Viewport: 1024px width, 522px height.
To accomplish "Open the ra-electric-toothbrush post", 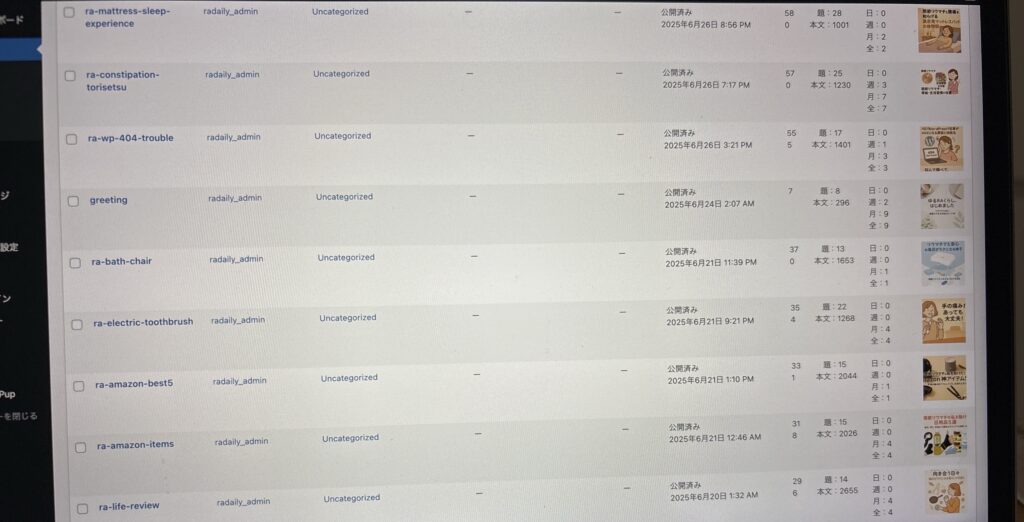I will pos(143,322).
